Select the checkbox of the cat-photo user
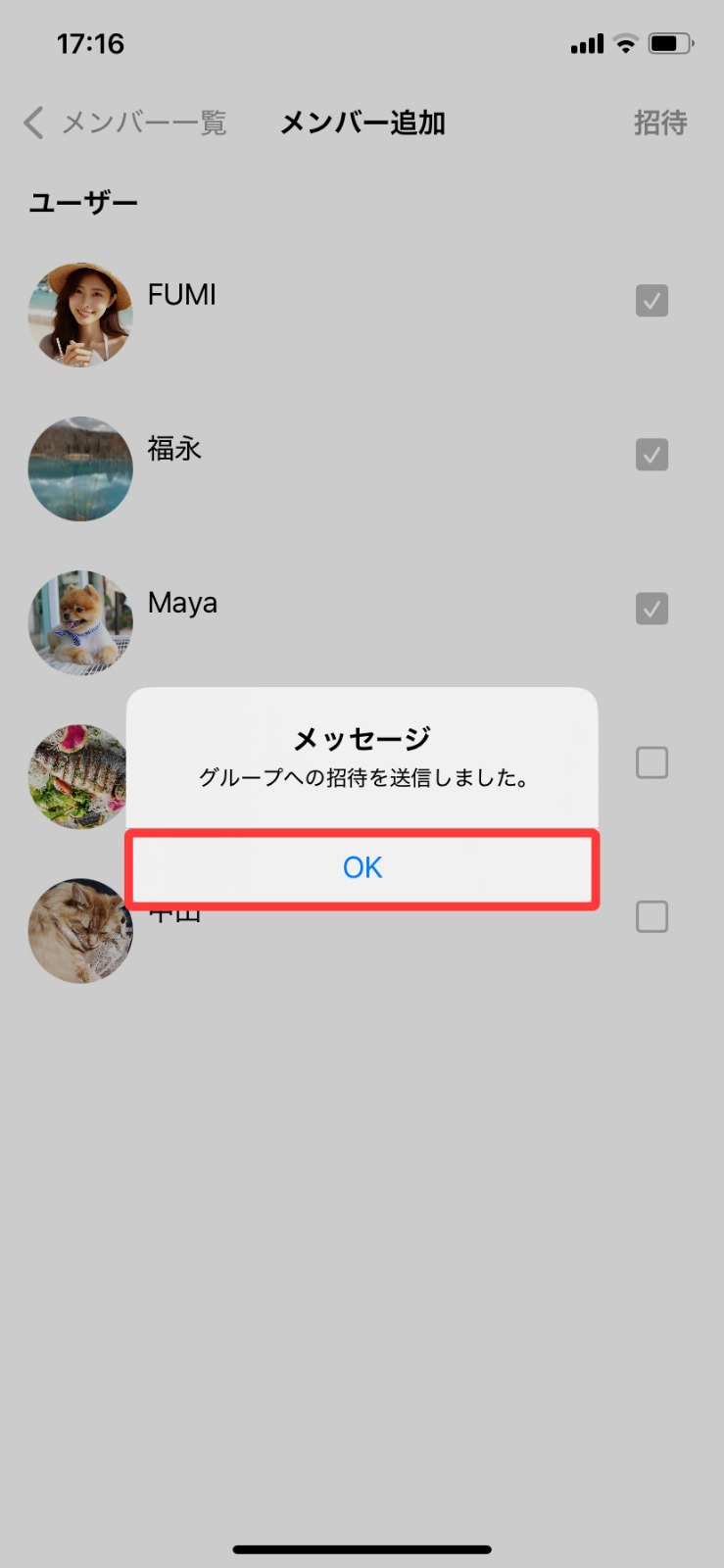 point(652,917)
